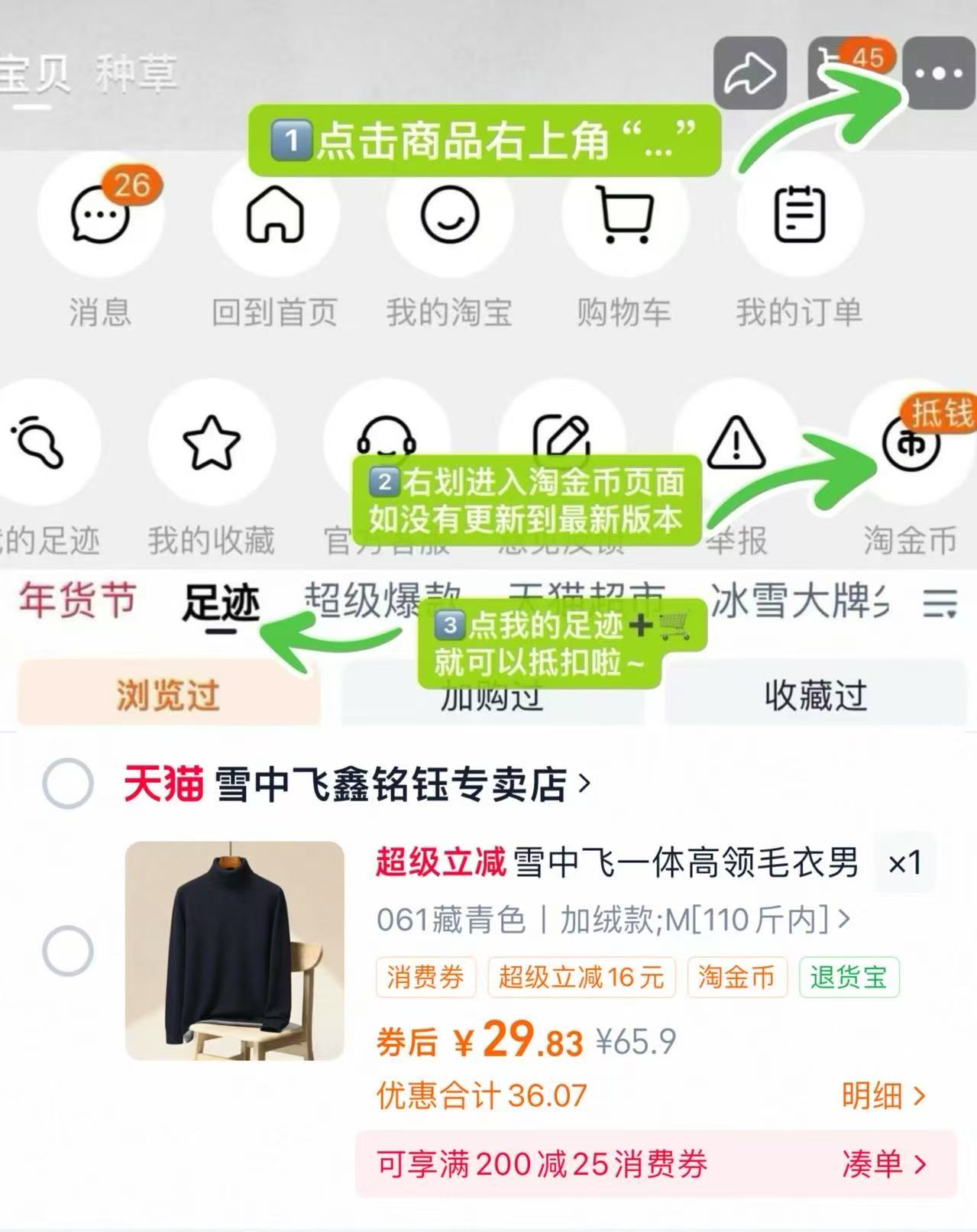Open the 举报 report warning icon

(733, 443)
